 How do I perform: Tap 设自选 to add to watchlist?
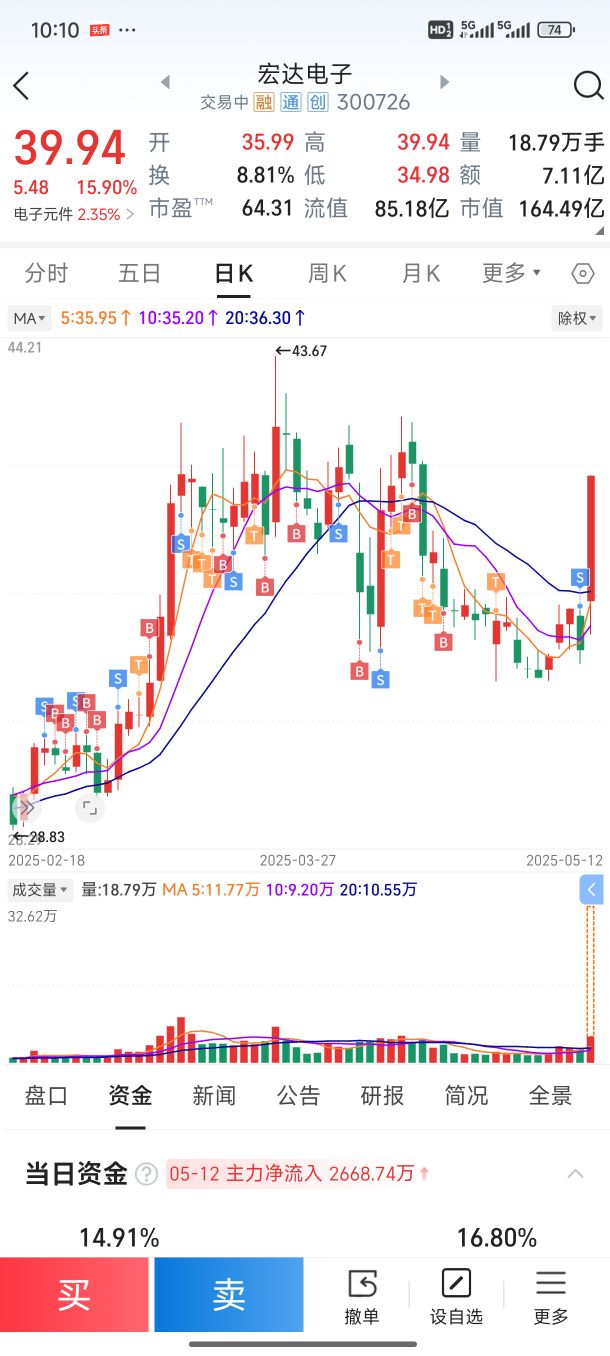point(456,1296)
